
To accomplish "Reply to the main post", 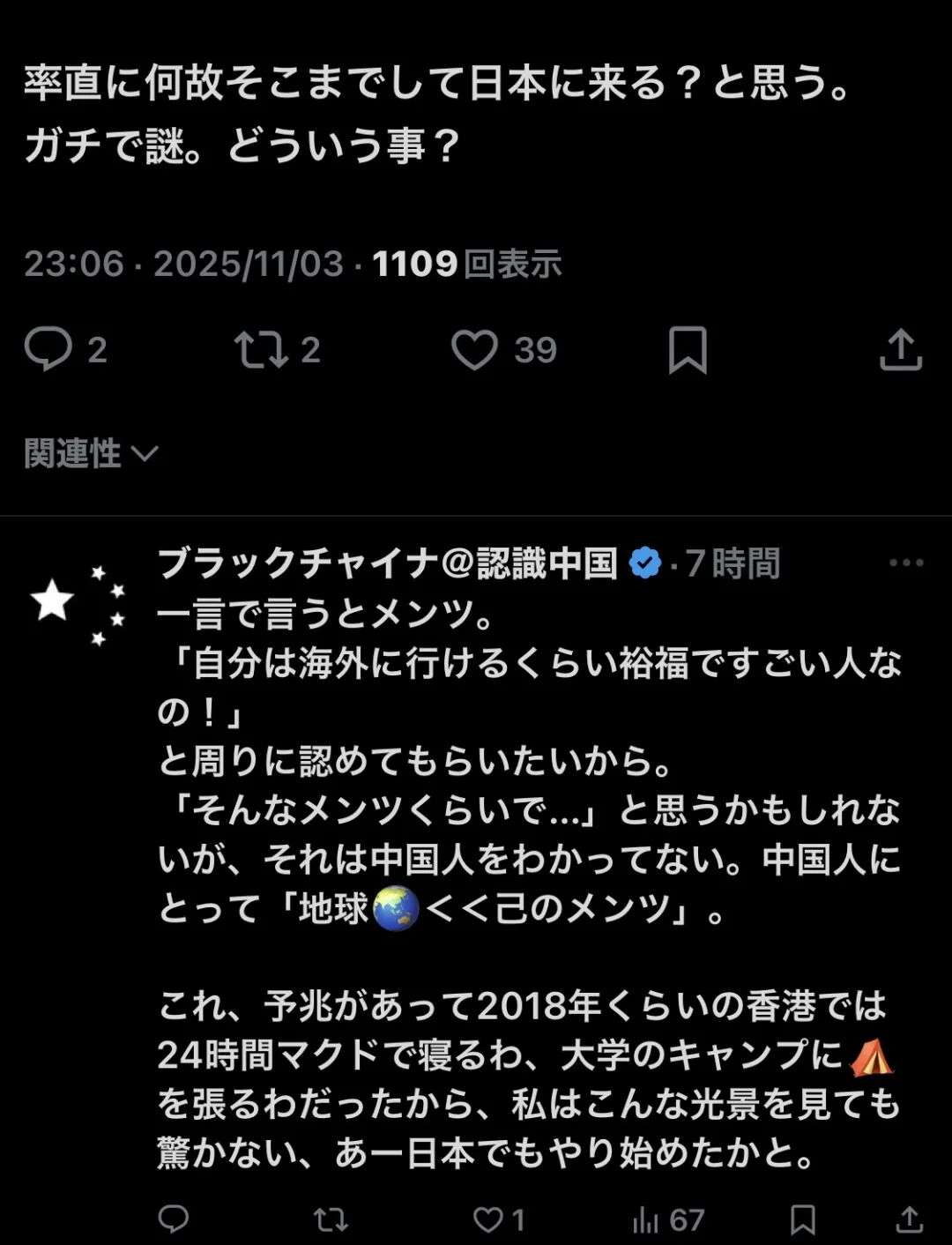I will [x=48, y=349].
